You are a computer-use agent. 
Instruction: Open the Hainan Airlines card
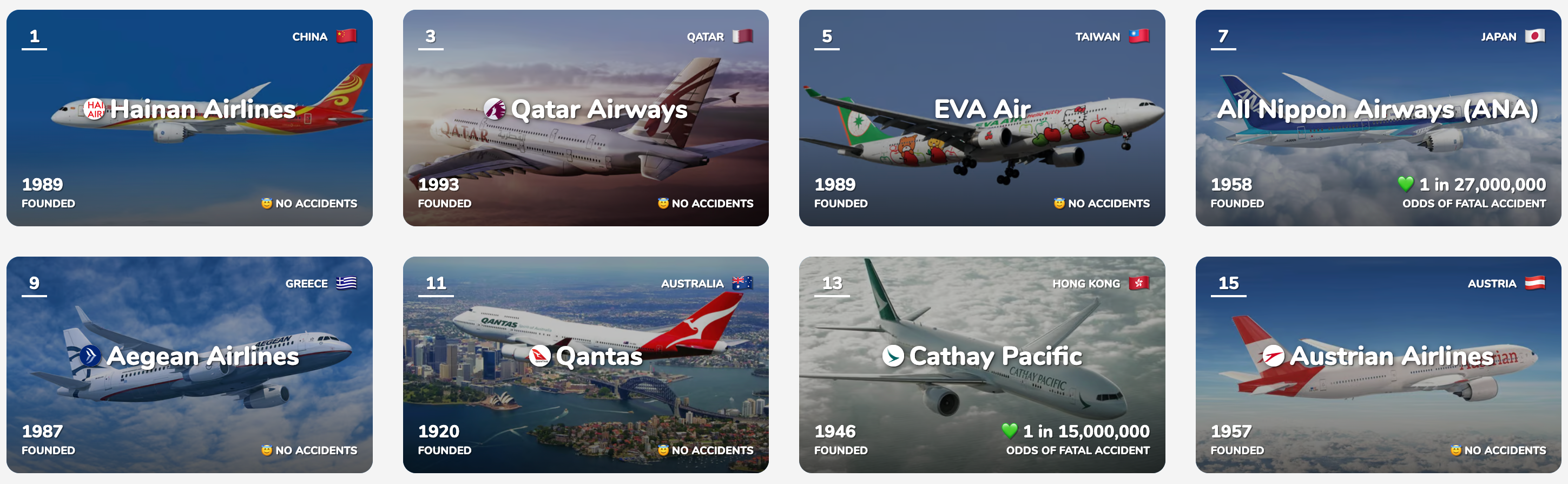(x=189, y=118)
